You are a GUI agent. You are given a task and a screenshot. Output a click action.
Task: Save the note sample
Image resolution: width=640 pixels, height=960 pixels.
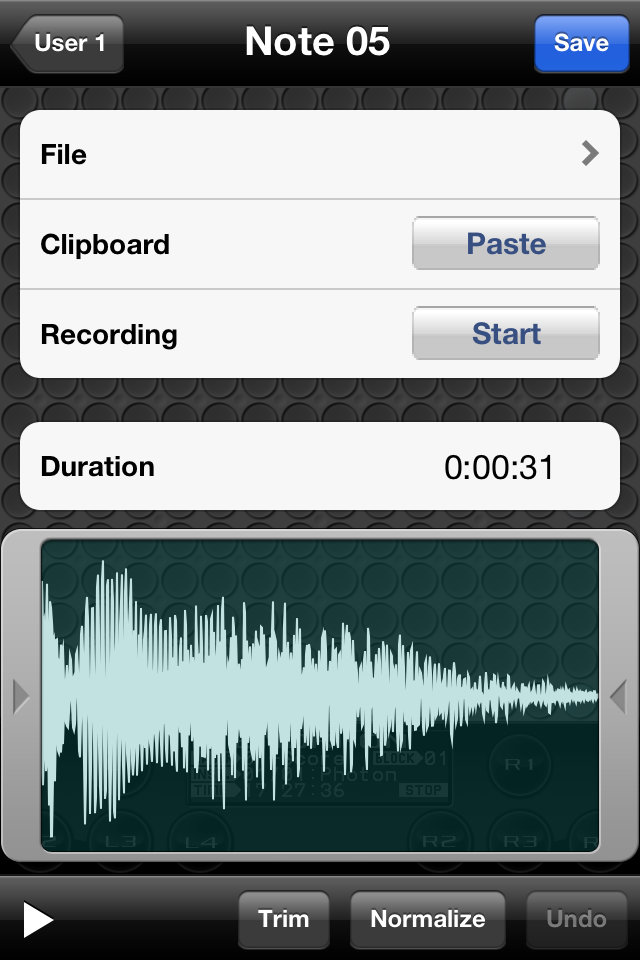click(x=581, y=44)
